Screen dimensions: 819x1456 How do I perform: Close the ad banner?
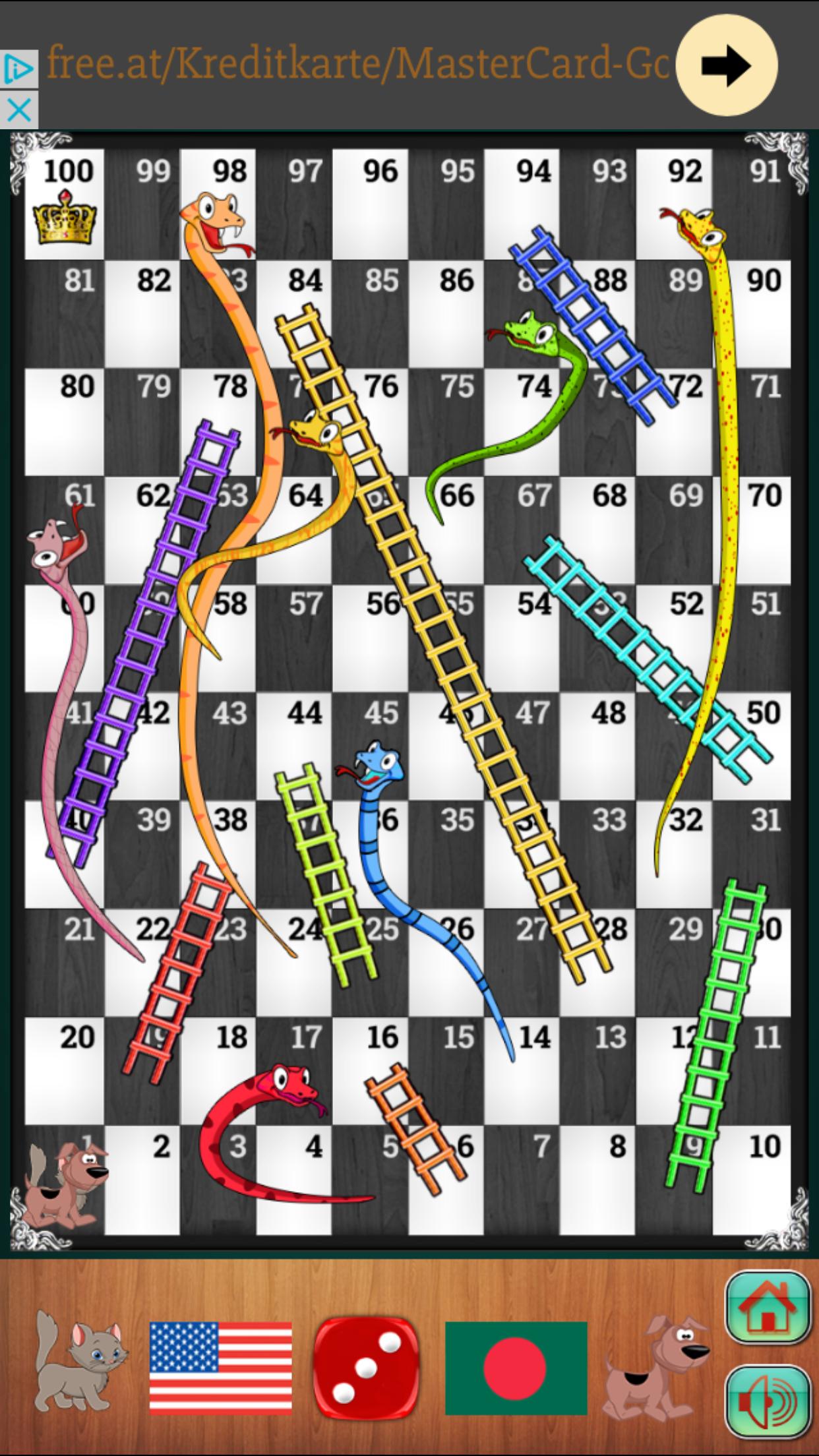[18, 110]
